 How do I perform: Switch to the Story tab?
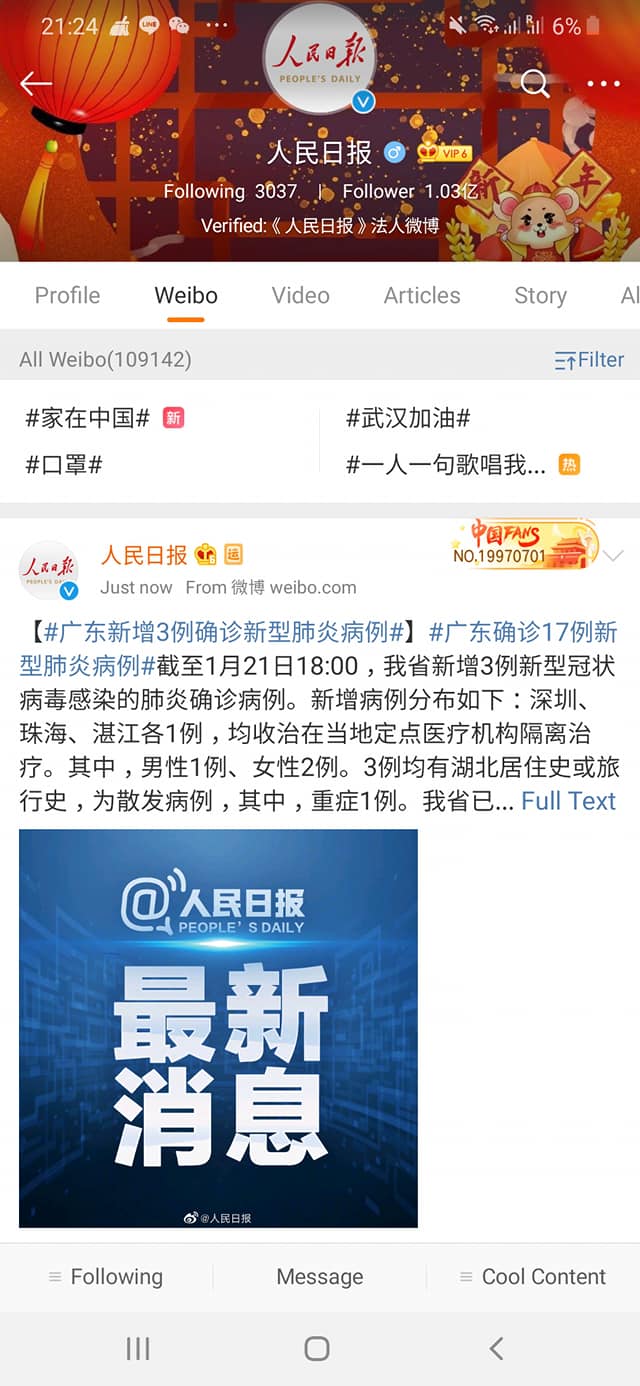[540, 295]
